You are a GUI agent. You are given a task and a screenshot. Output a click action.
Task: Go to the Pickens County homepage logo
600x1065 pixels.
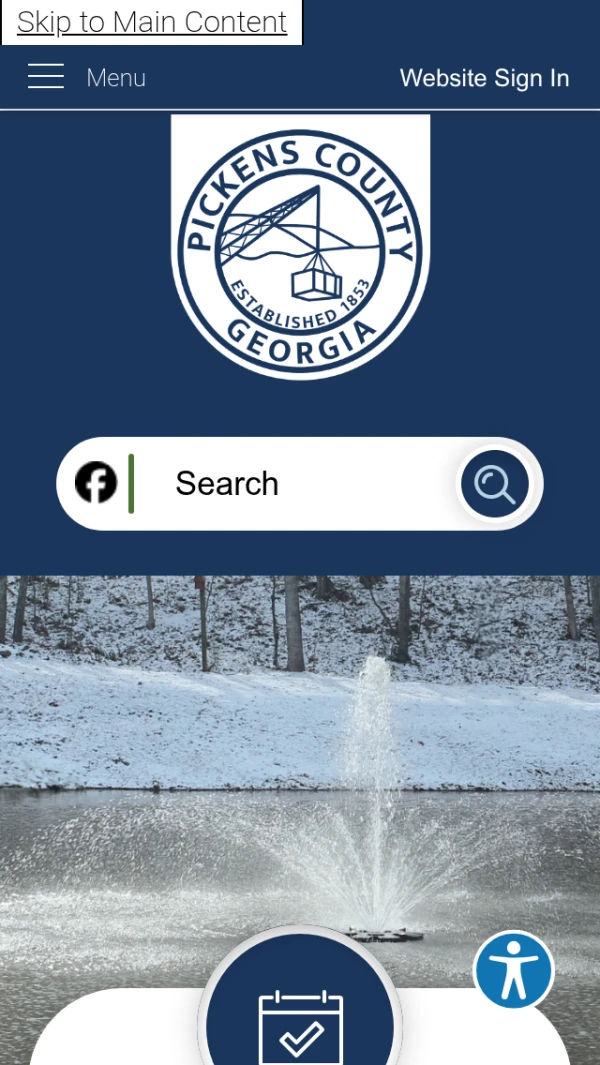click(x=300, y=246)
